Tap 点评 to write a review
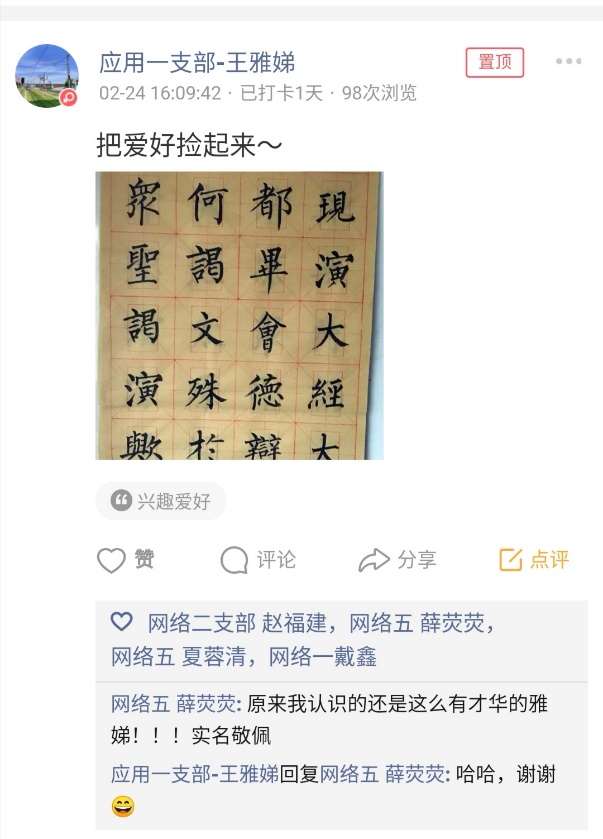This screenshot has height=839, width=603. point(534,560)
